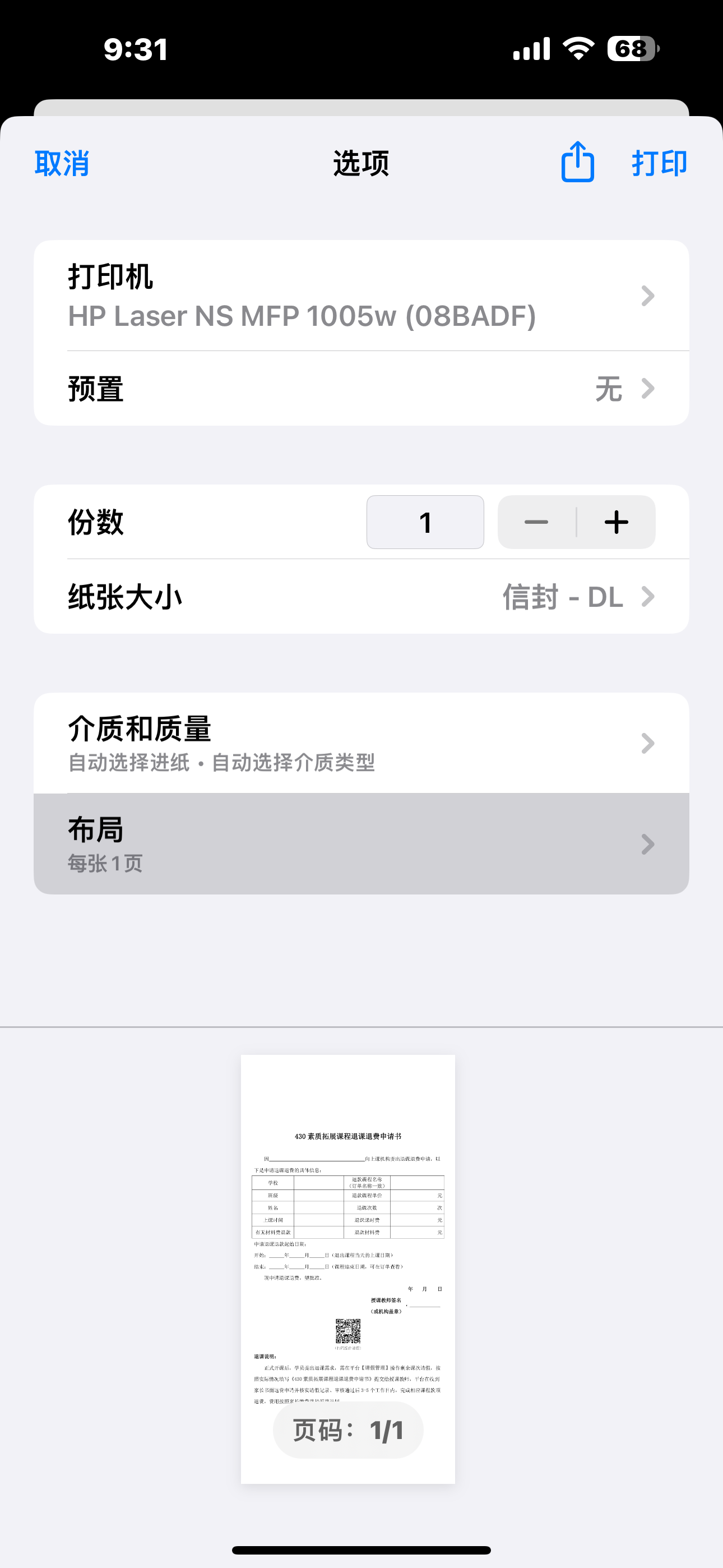Open the share icon
The width and height of the screenshot is (723, 1568).
(577, 162)
